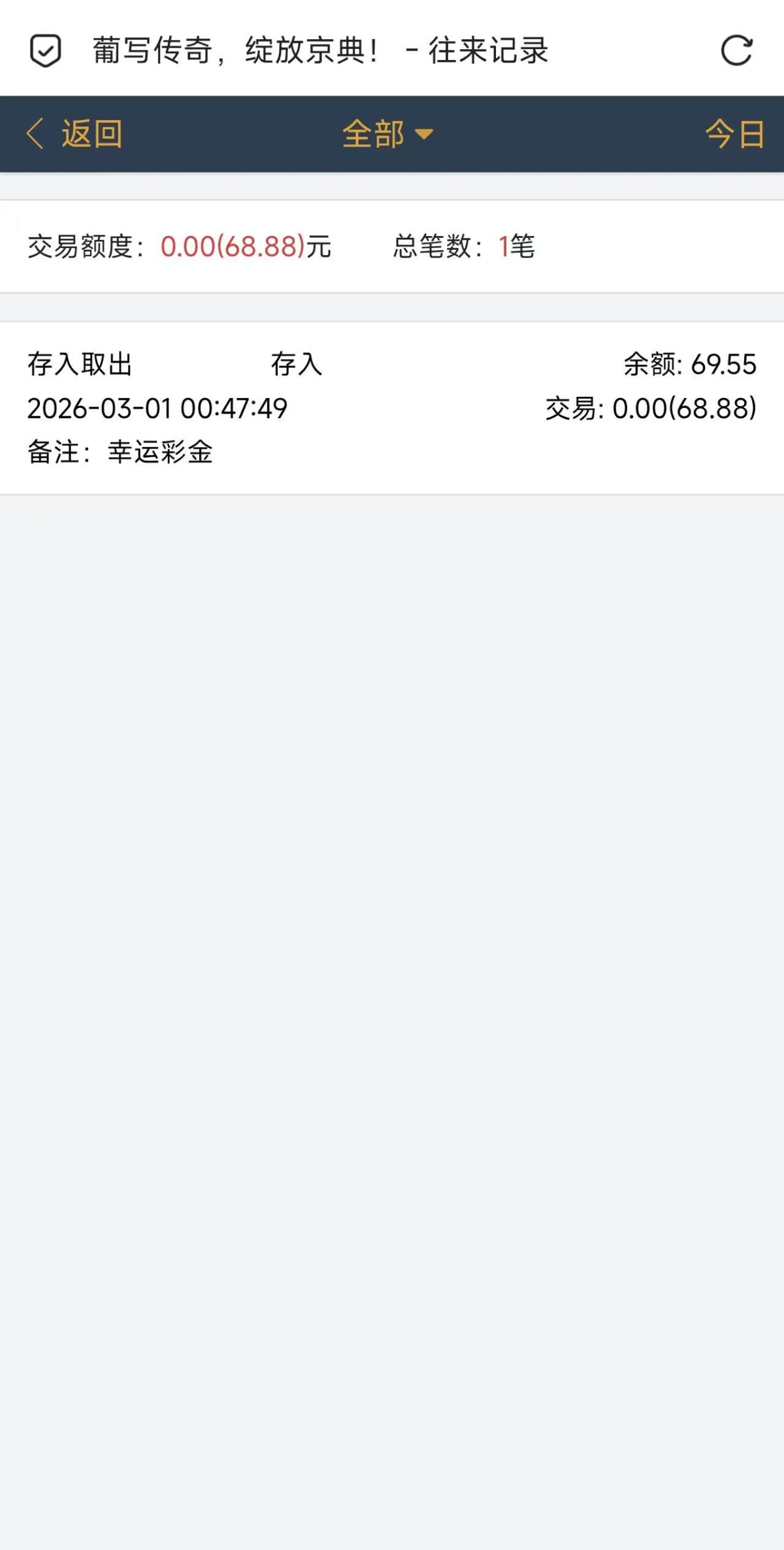Tap the shield security icon

(x=46, y=50)
